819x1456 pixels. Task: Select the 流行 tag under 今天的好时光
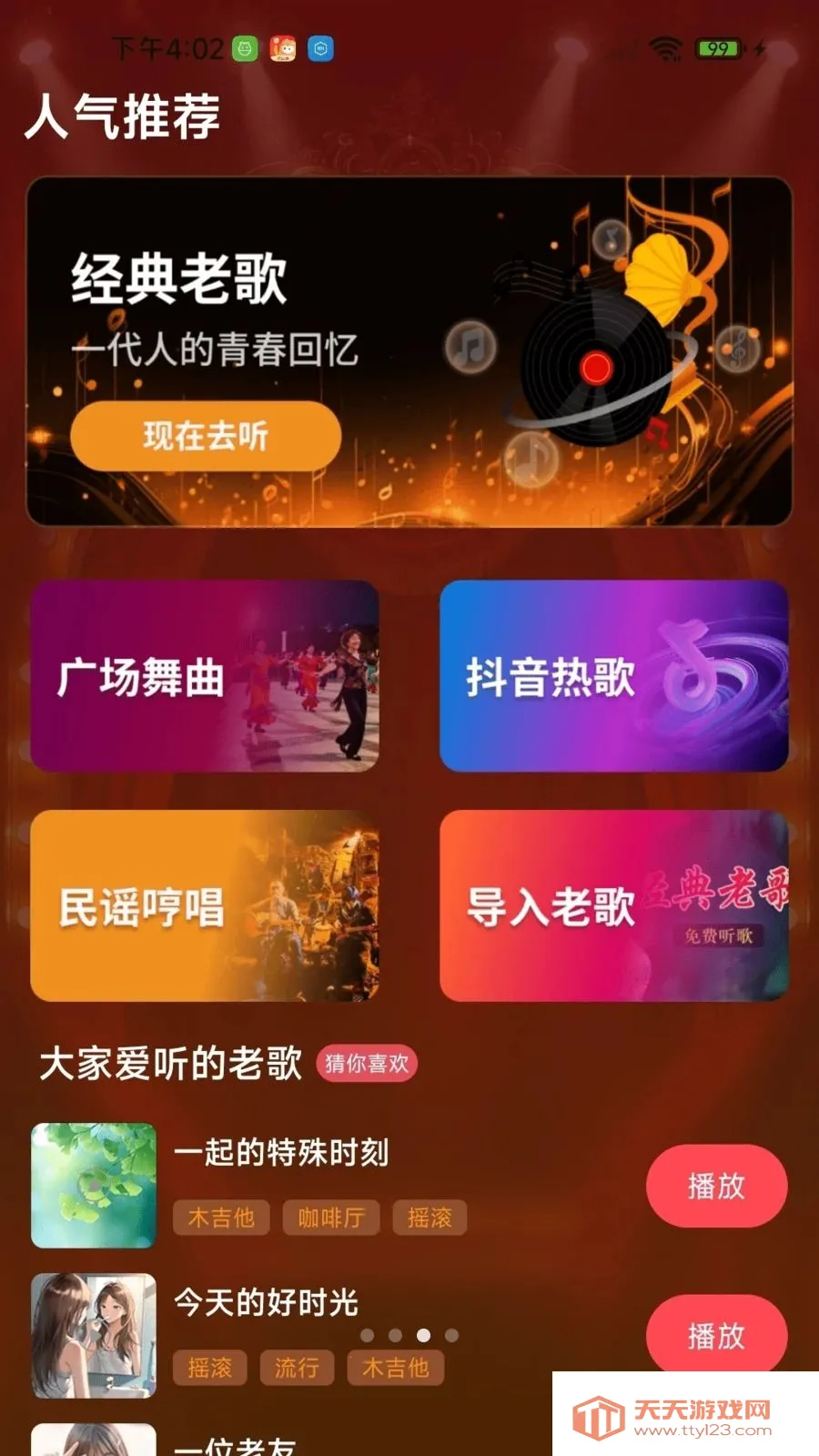click(x=297, y=1368)
